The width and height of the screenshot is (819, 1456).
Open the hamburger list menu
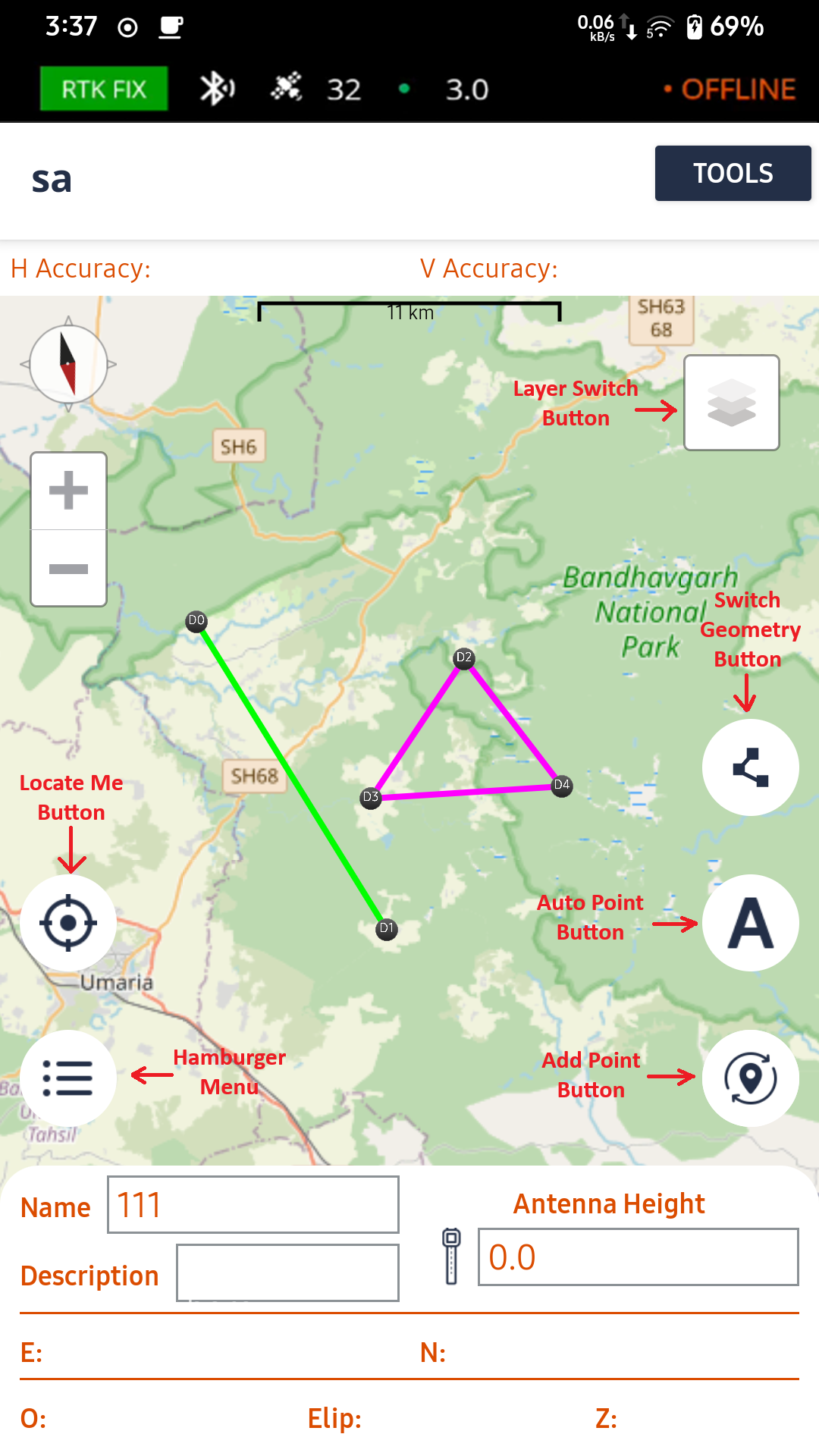click(68, 1078)
